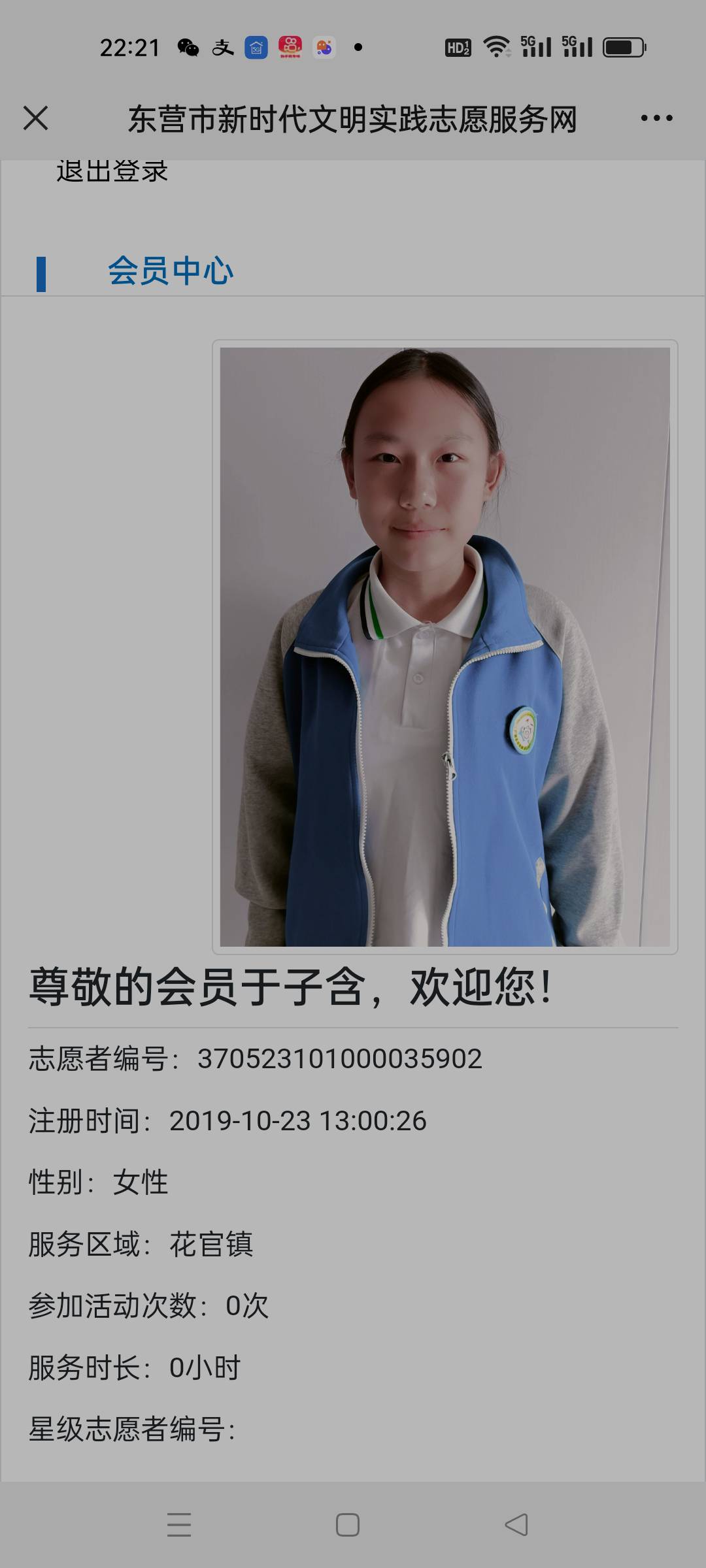Open the system recent apps menu
Image resolution: width=706 pixels, height=1568 pixels.
179,1525
